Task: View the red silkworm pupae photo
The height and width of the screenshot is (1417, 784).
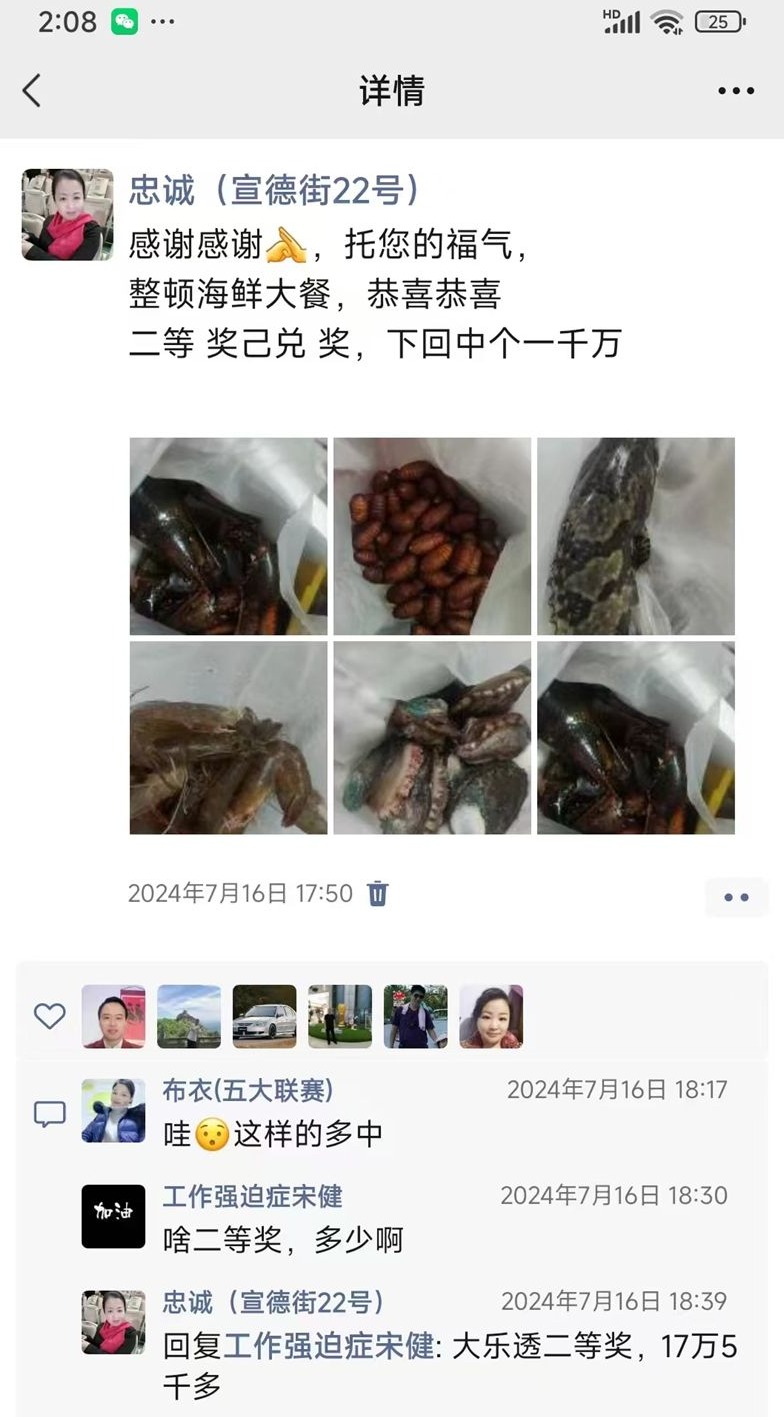Action: (432, 536)
